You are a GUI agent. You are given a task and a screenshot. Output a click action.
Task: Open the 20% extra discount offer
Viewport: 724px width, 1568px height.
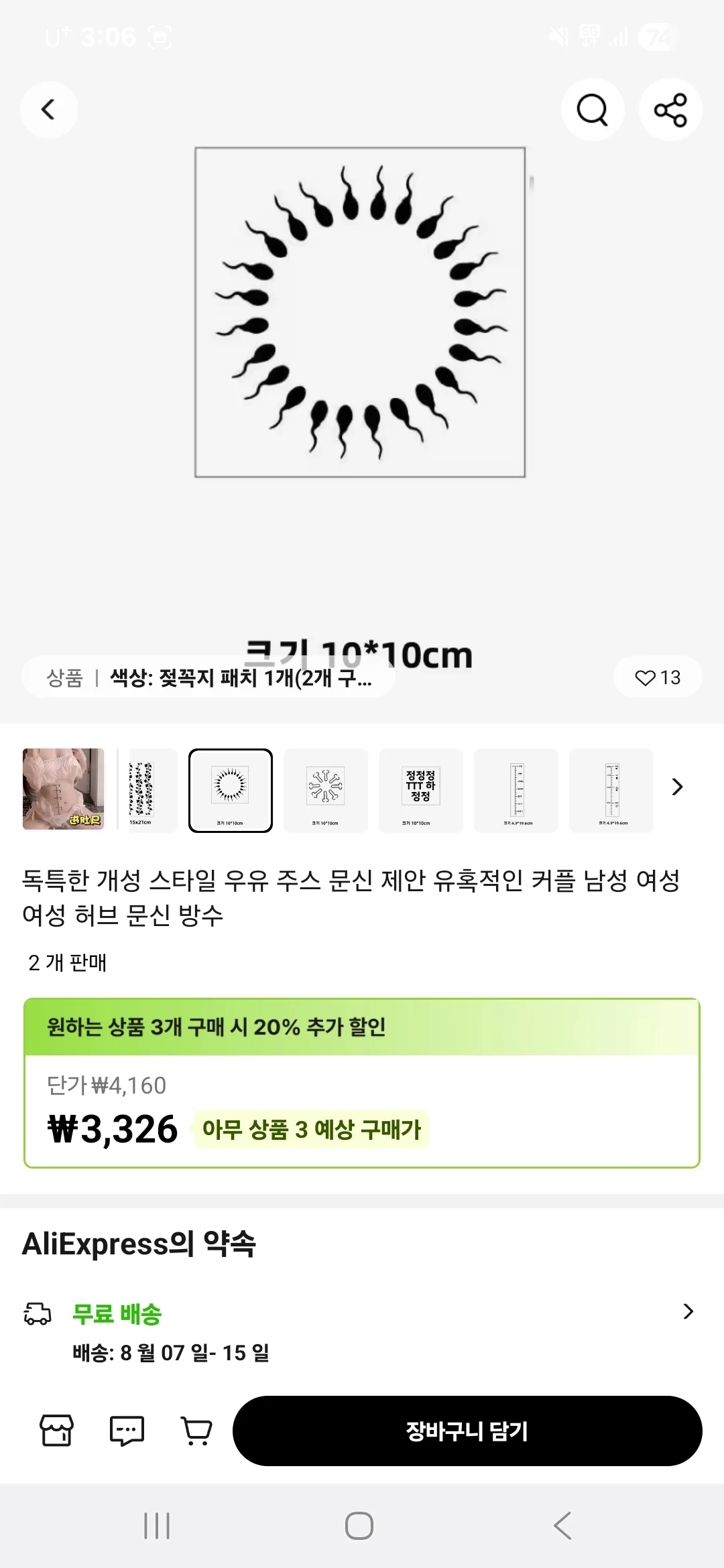pos(362,1027)
